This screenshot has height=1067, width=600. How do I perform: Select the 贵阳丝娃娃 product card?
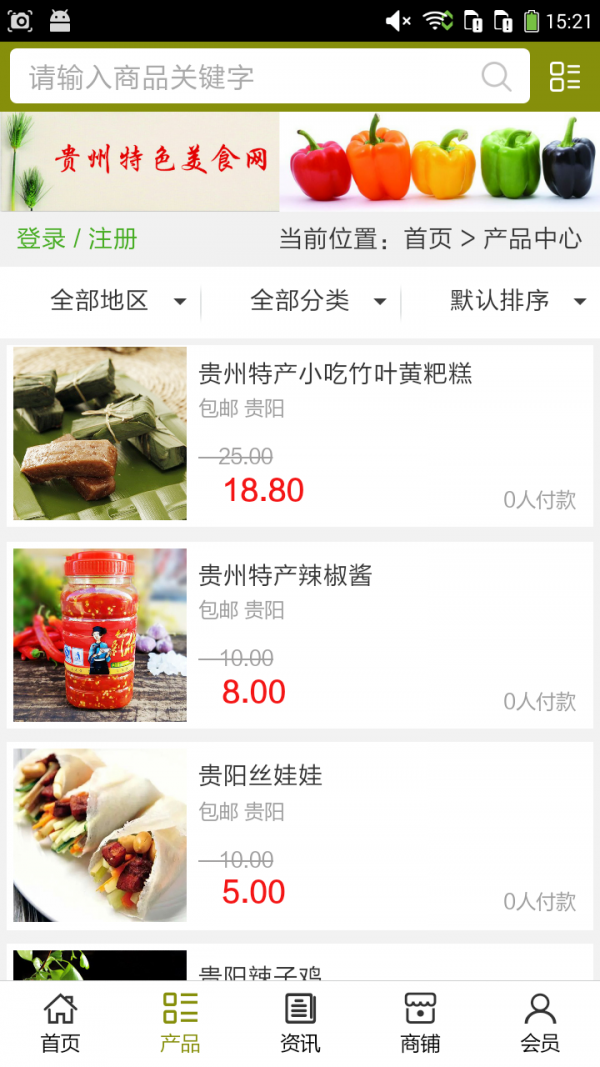300,835
